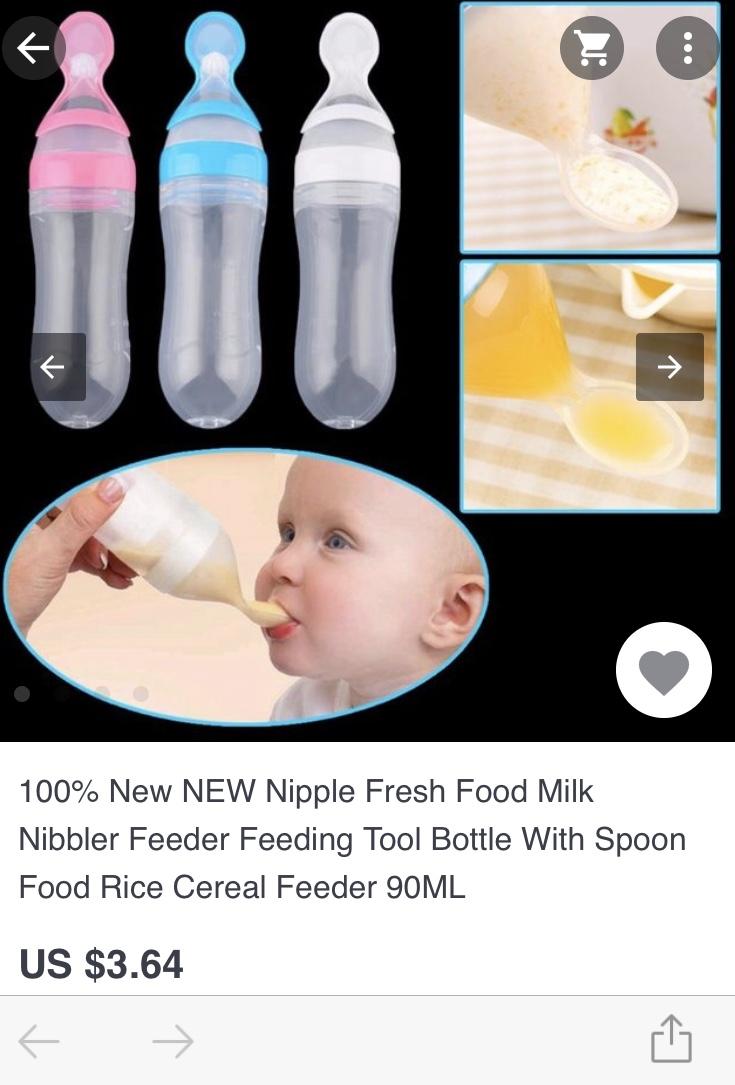The image size is (735, 1085).
Task: Tap the browser forward arrow in bottom toolbar
Action: [173, 1042]
